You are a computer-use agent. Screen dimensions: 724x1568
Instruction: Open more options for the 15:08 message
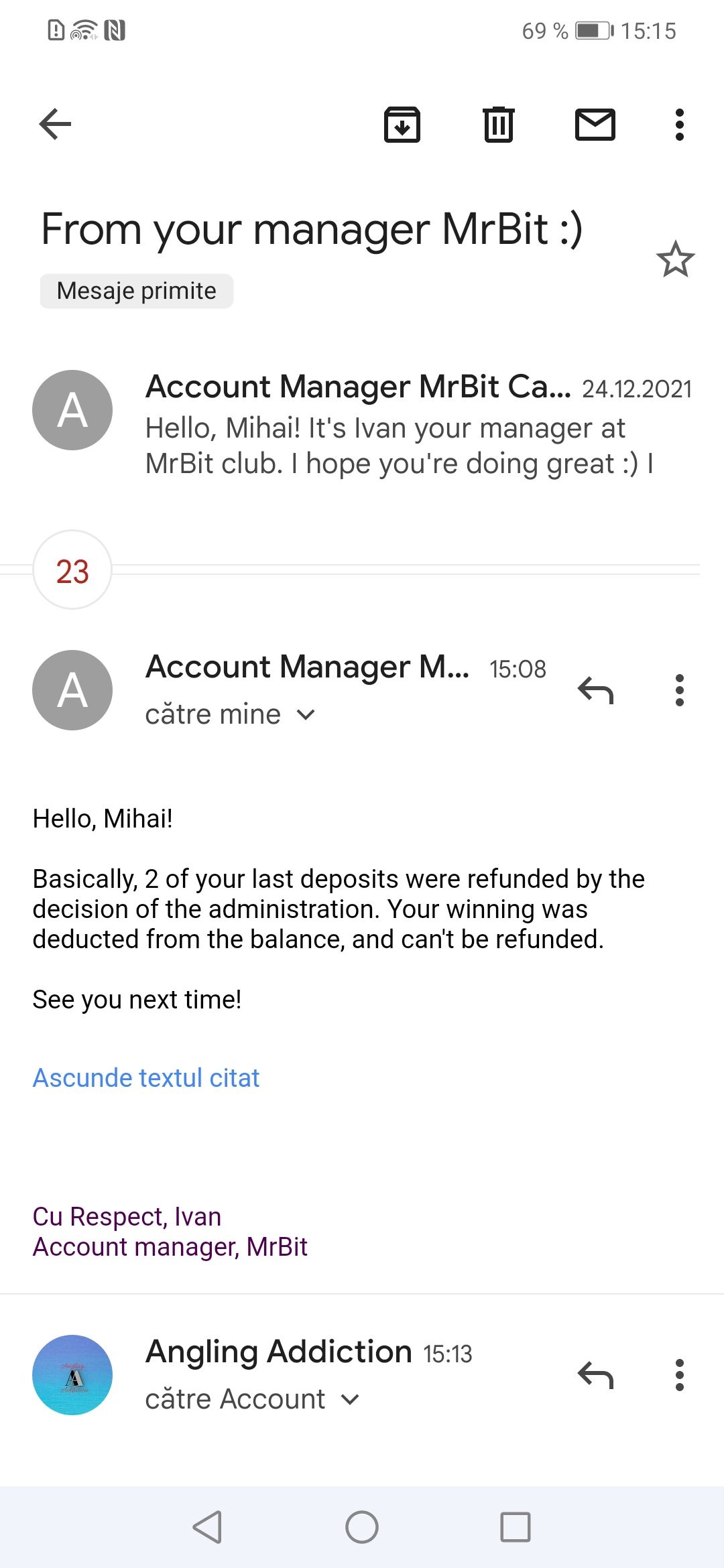coord(679,690)
